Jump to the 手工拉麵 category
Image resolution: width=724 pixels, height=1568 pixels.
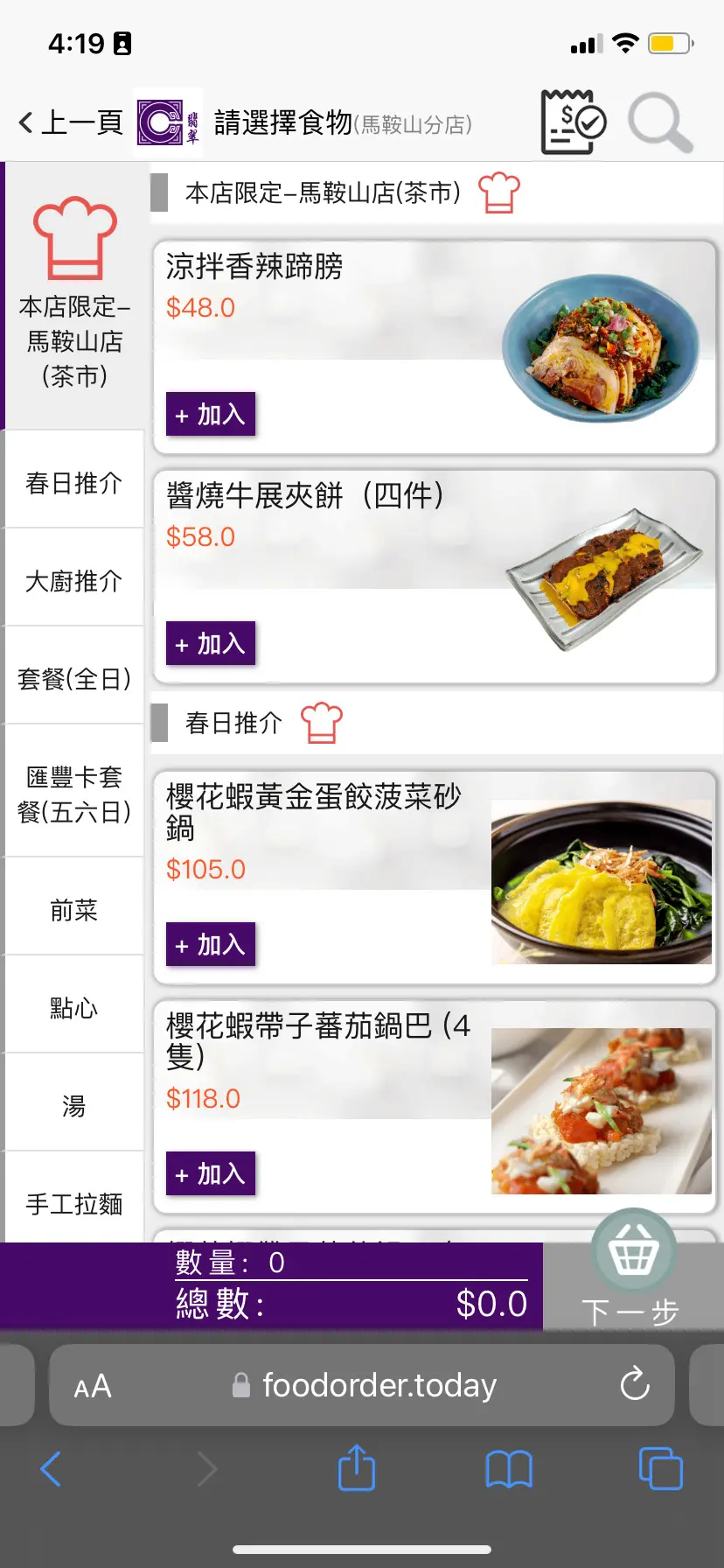(73, 1203)
